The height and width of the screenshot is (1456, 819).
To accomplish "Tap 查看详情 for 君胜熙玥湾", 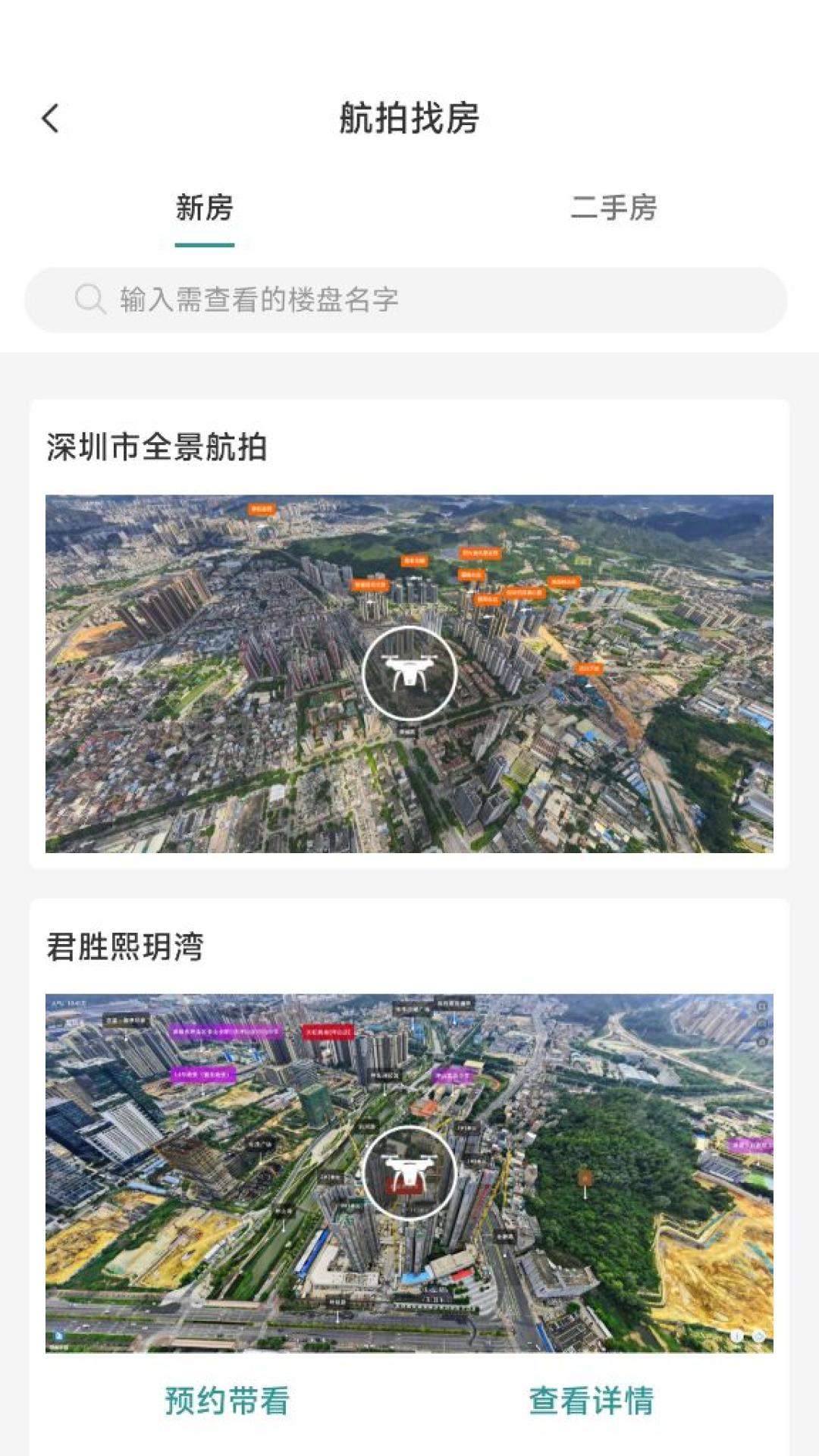I will [x=591, y=1400].
